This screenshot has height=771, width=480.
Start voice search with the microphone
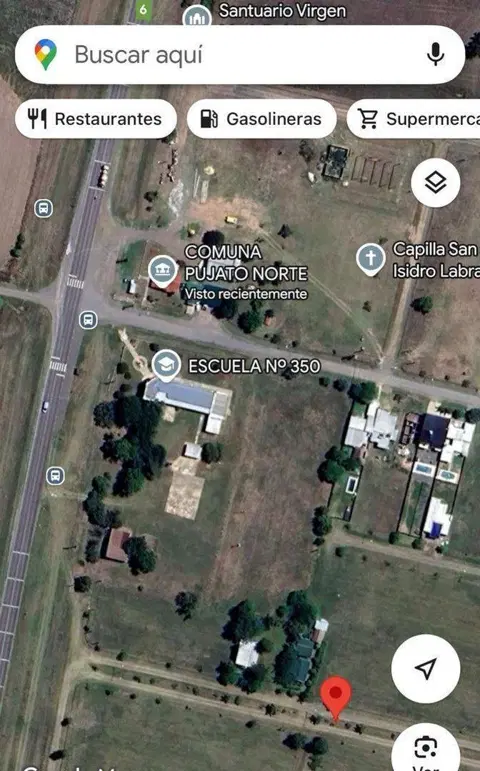point(435,55)
